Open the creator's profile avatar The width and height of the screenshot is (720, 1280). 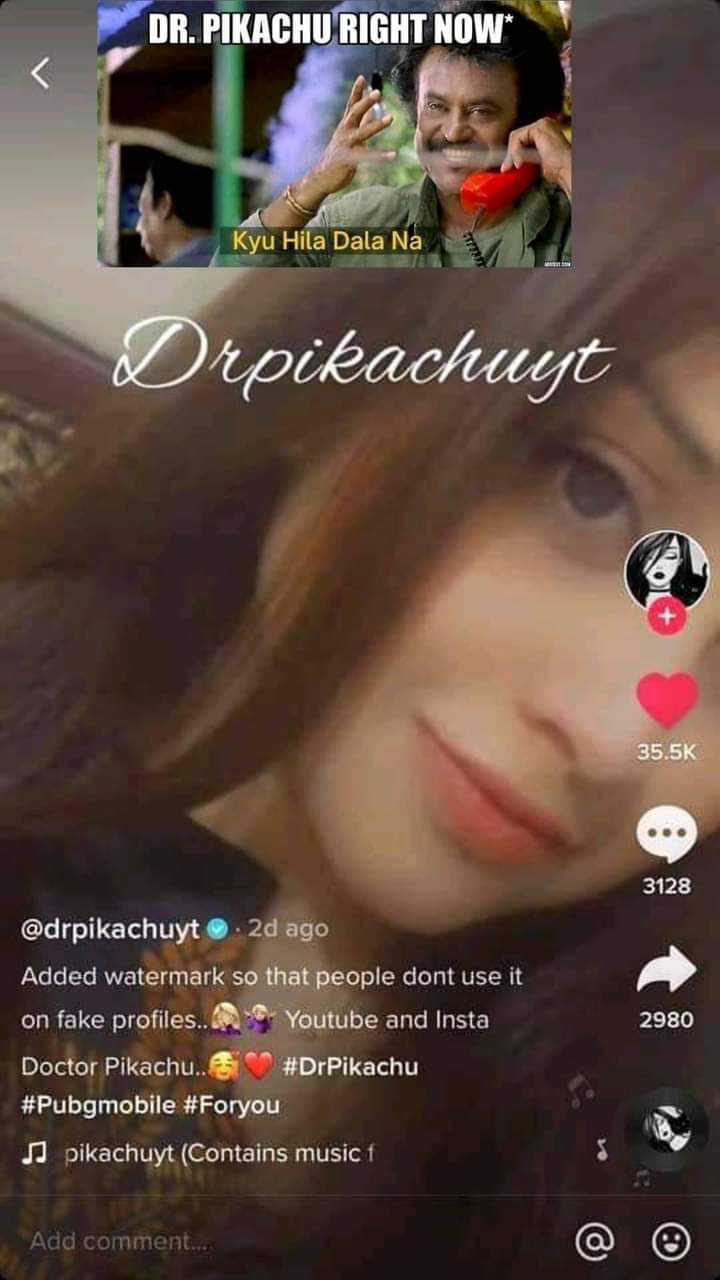666,570
